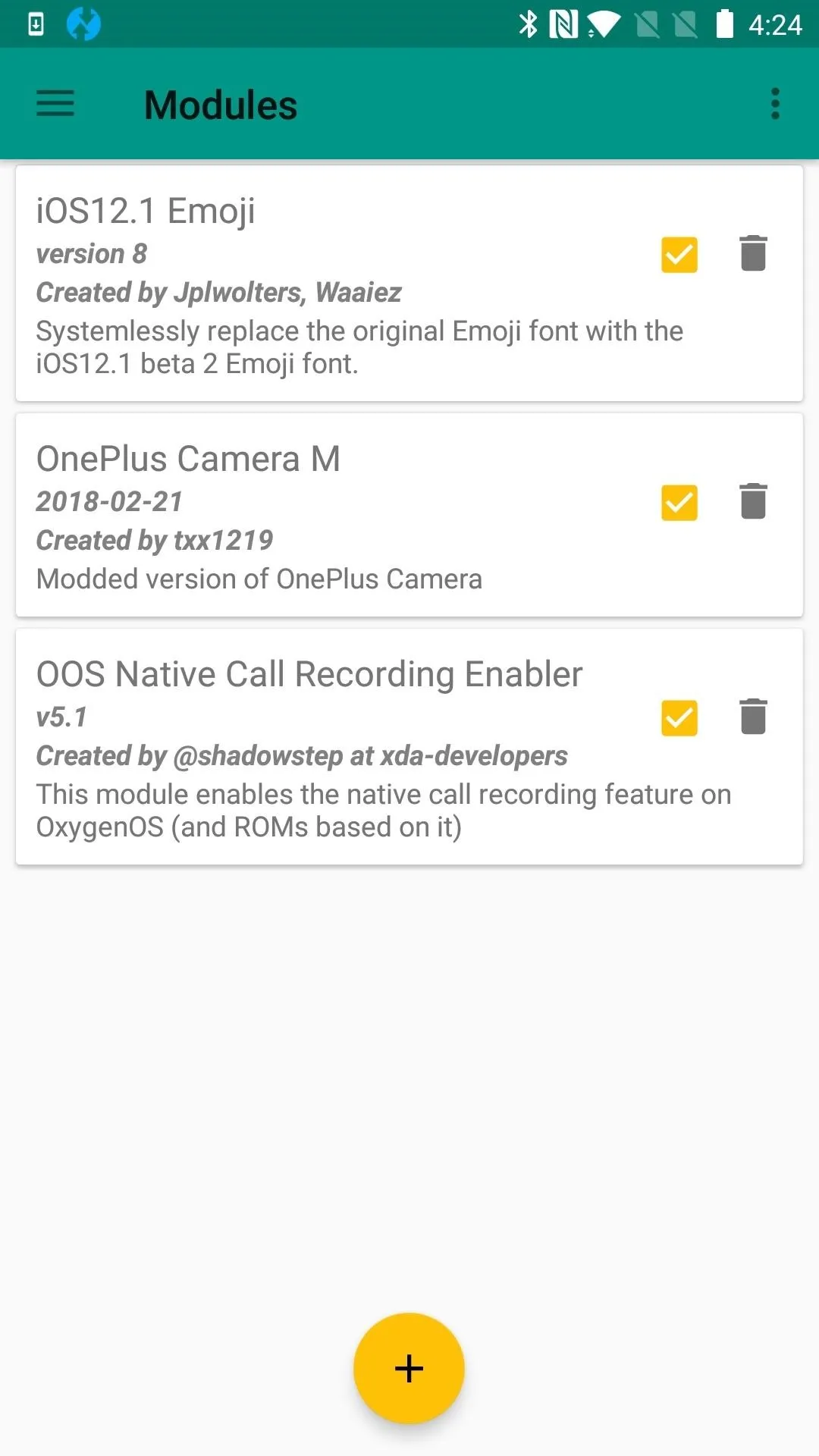This screenshot has width=819, height=1456.
Task: Remove the OnePlus Camera M module
Action: coord(753,500)
